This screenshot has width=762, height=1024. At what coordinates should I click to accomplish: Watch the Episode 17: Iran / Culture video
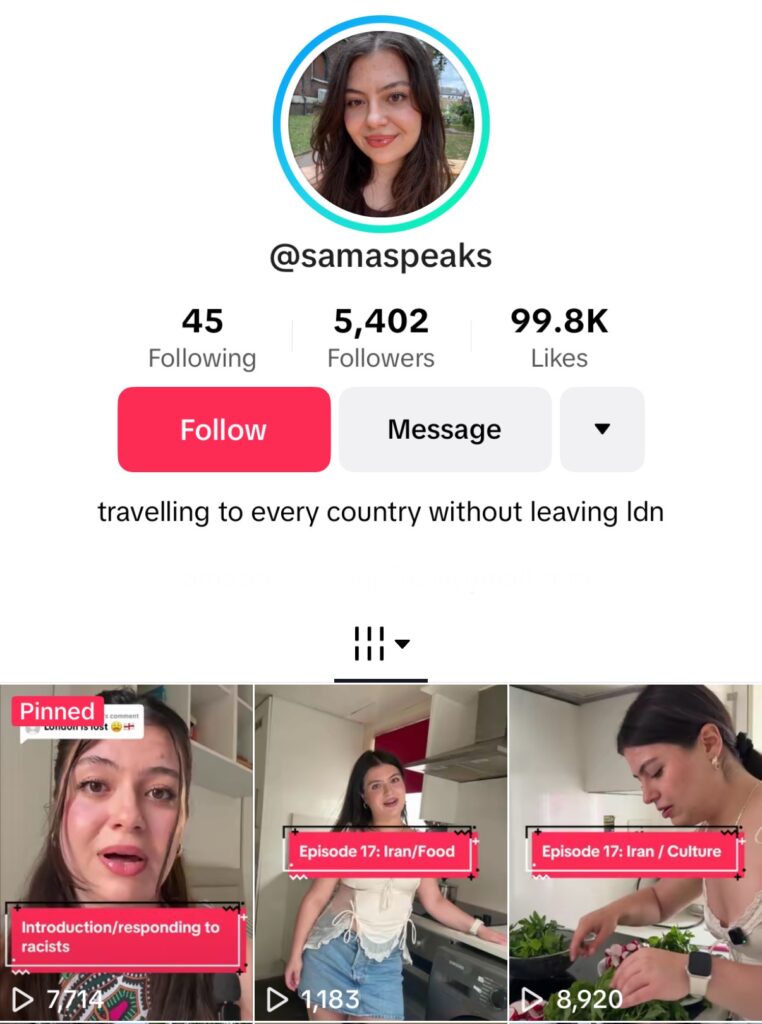(636, 850)
